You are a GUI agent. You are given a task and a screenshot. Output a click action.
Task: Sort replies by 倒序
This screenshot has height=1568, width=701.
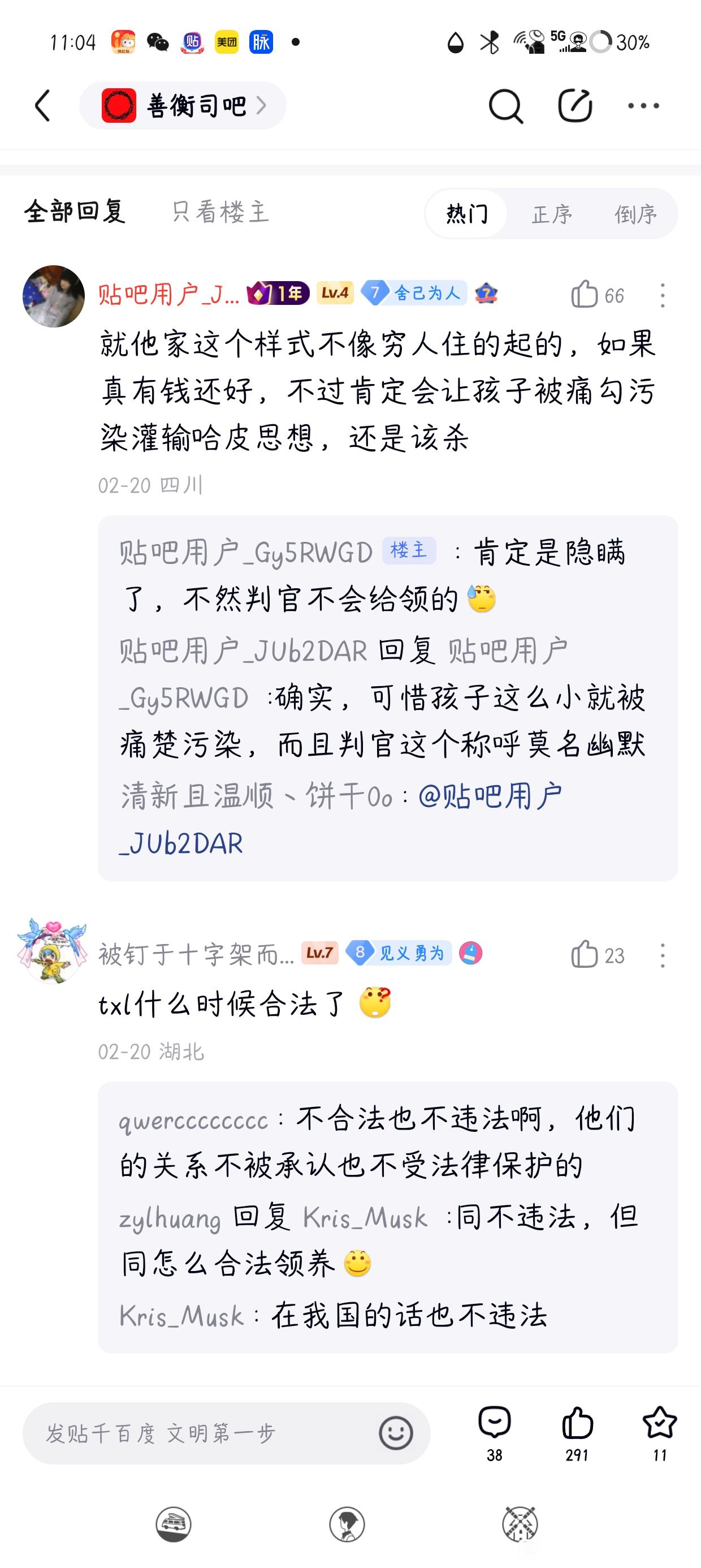click(635, 214)
